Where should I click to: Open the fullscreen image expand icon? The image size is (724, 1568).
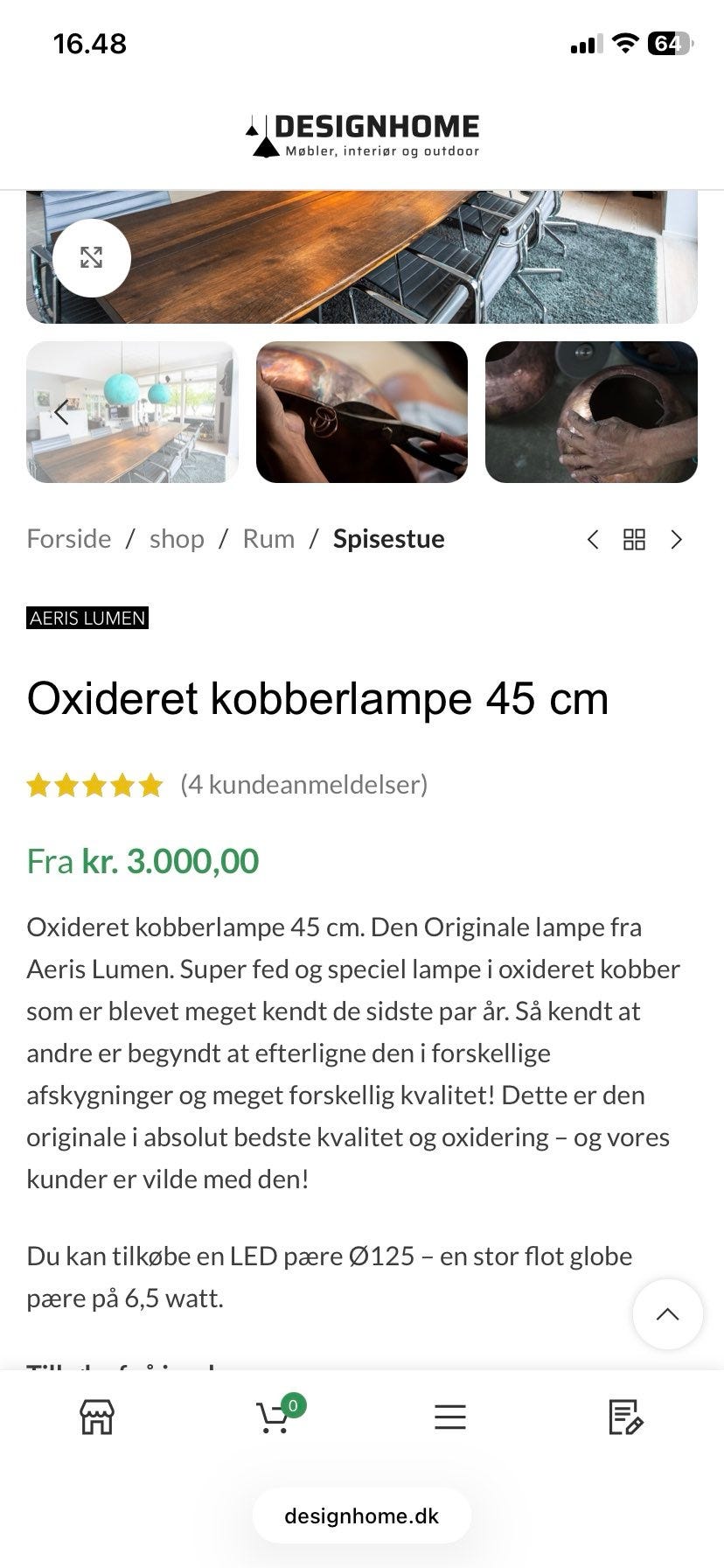point(91,257)
